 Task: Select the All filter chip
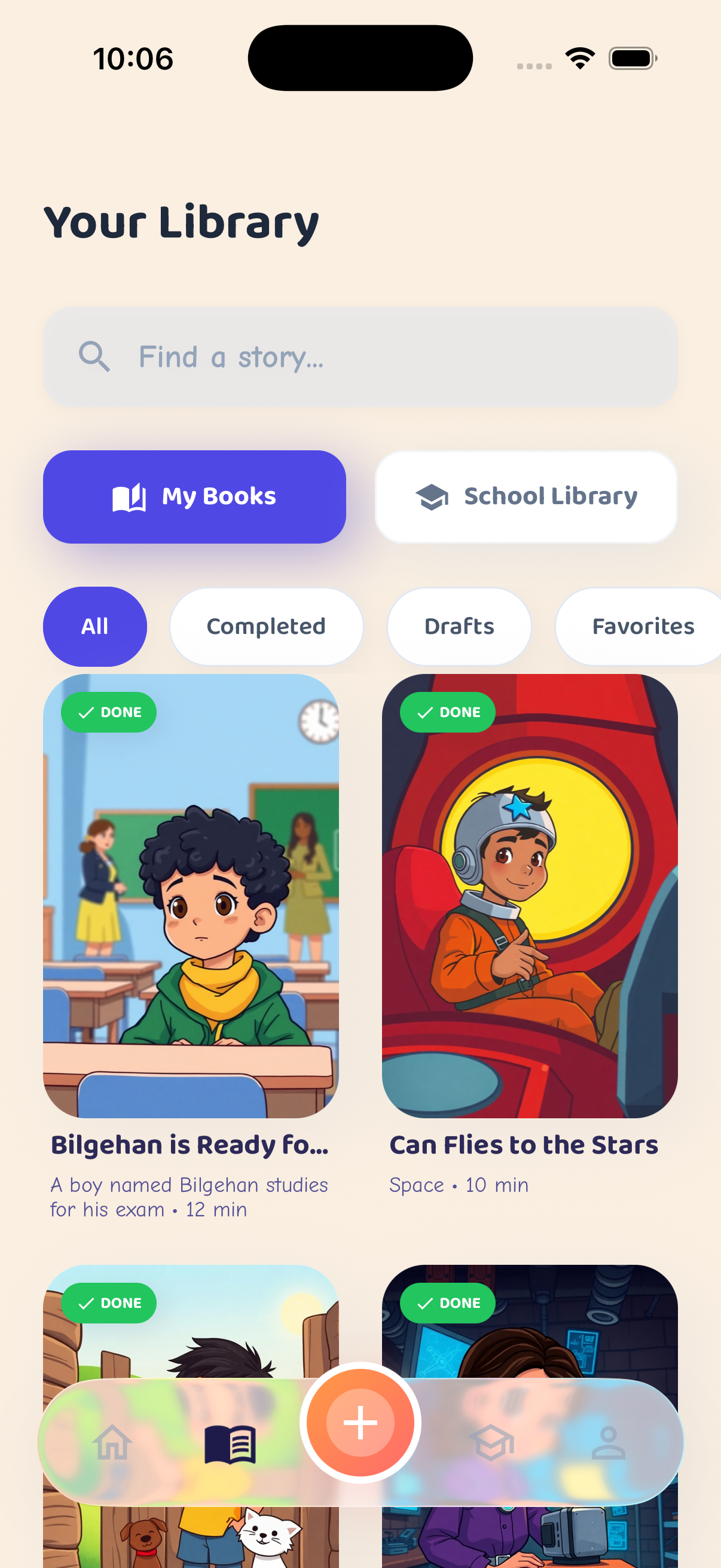coord(95,626)
